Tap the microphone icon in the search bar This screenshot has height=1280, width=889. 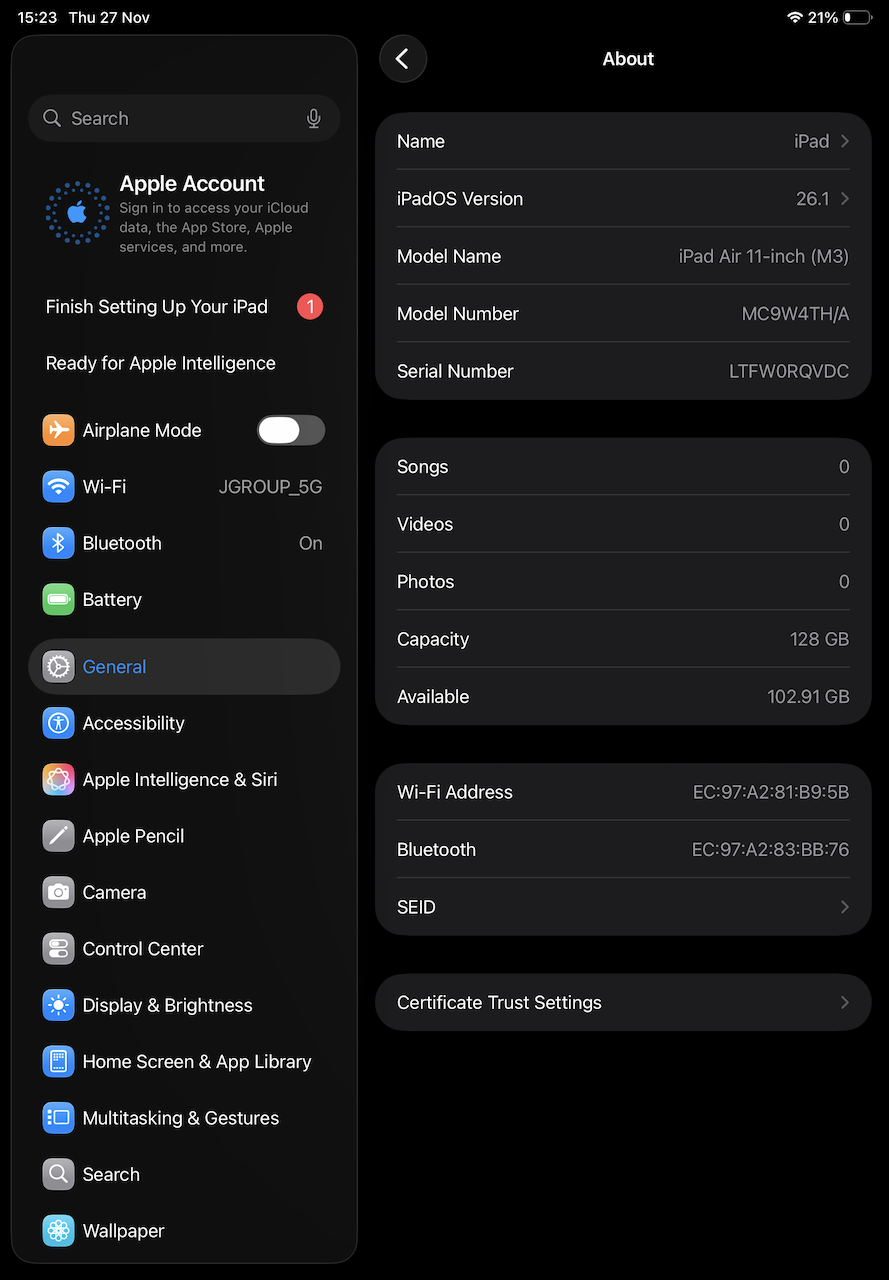click(314, 118)
